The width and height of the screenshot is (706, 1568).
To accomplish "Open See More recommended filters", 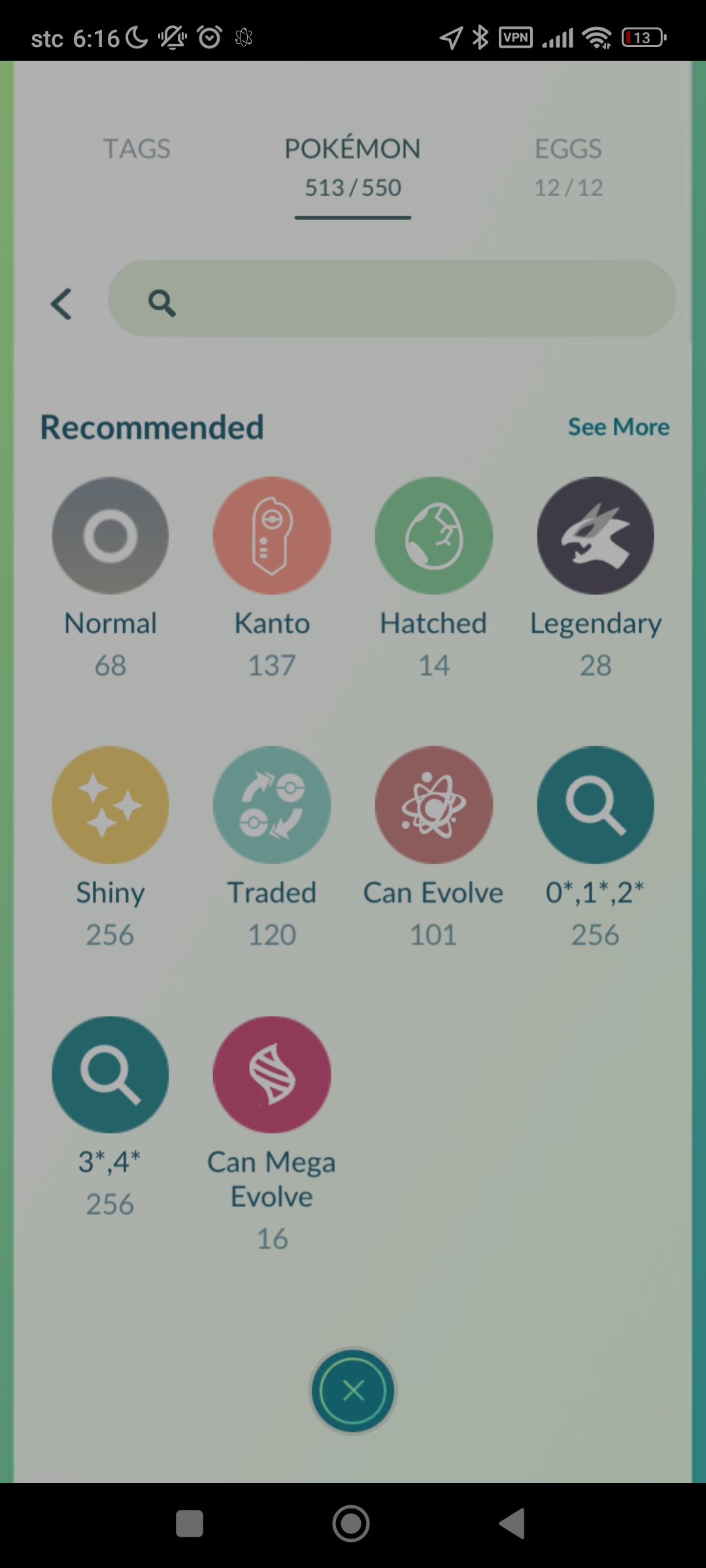I will pyautogui.click(x=618, y=427).
